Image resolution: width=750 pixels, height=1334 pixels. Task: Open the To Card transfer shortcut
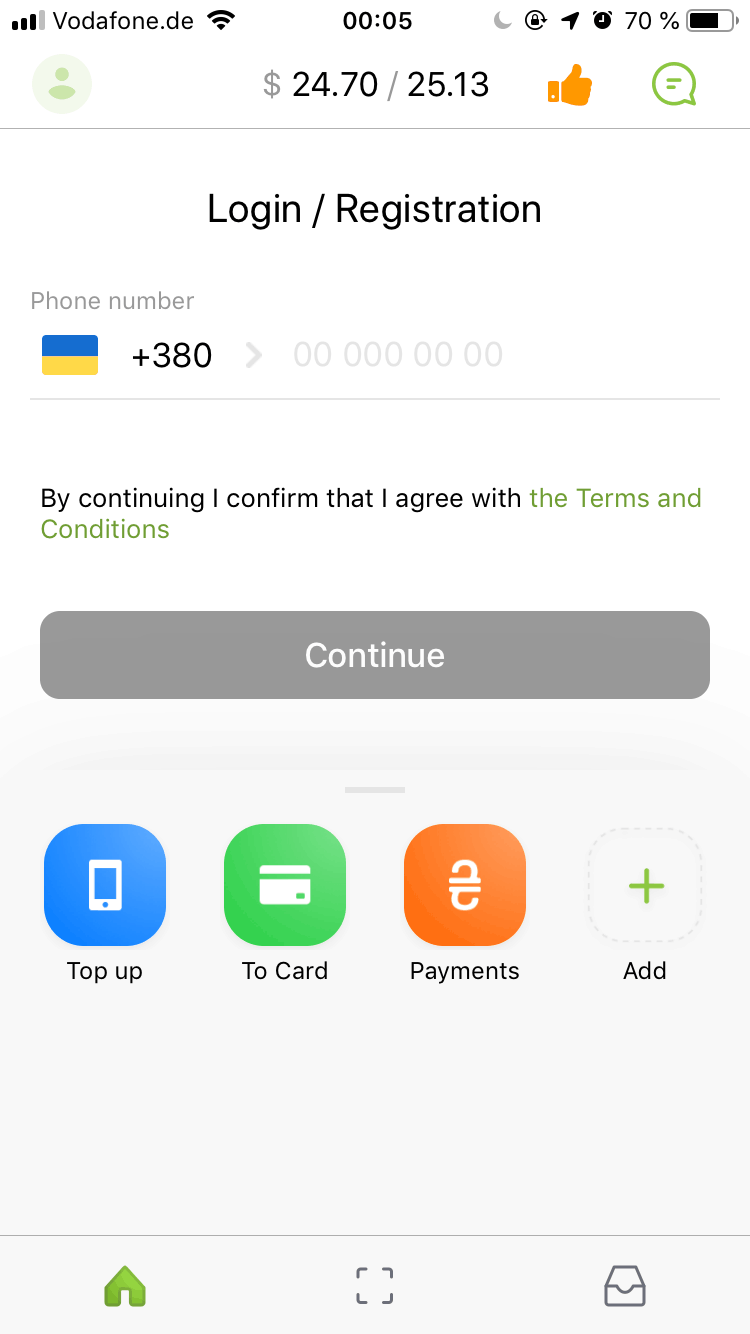coord(285,886)
